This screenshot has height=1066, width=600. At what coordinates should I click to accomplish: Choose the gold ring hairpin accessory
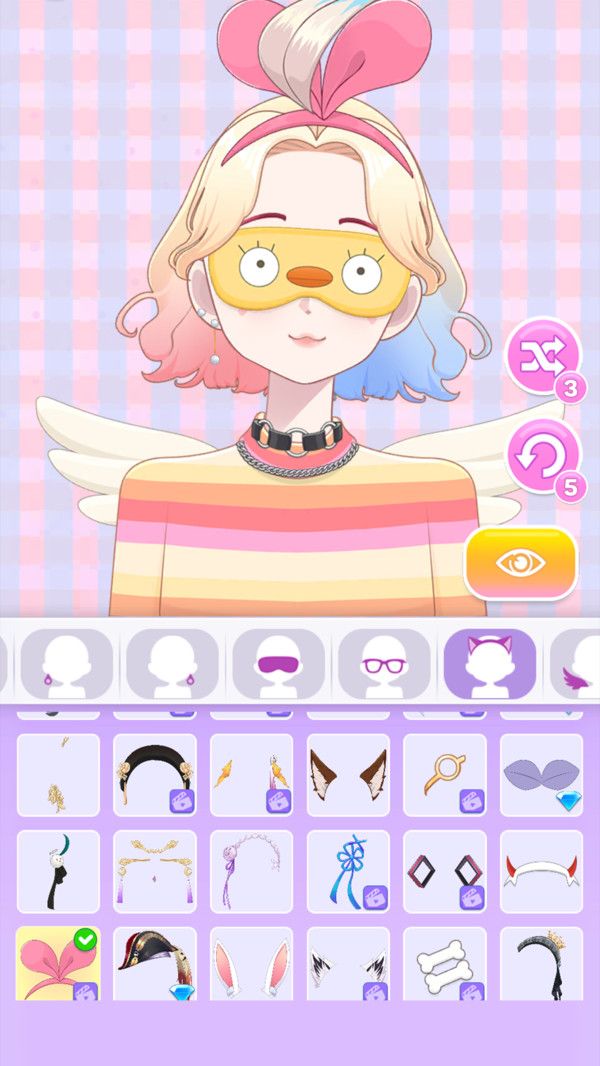[444, 775]
